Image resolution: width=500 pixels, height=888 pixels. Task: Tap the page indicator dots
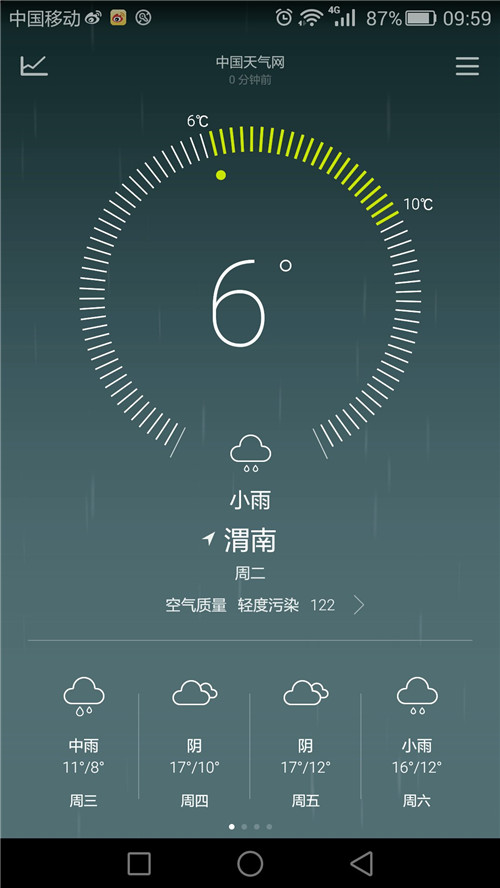(x=250, y=827)
